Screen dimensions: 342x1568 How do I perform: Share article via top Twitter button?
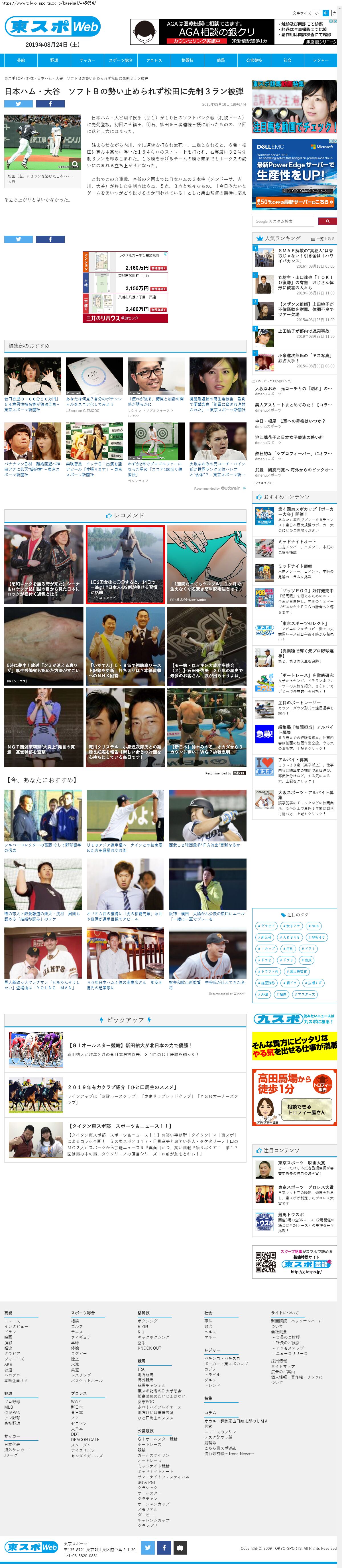(18, 104)
